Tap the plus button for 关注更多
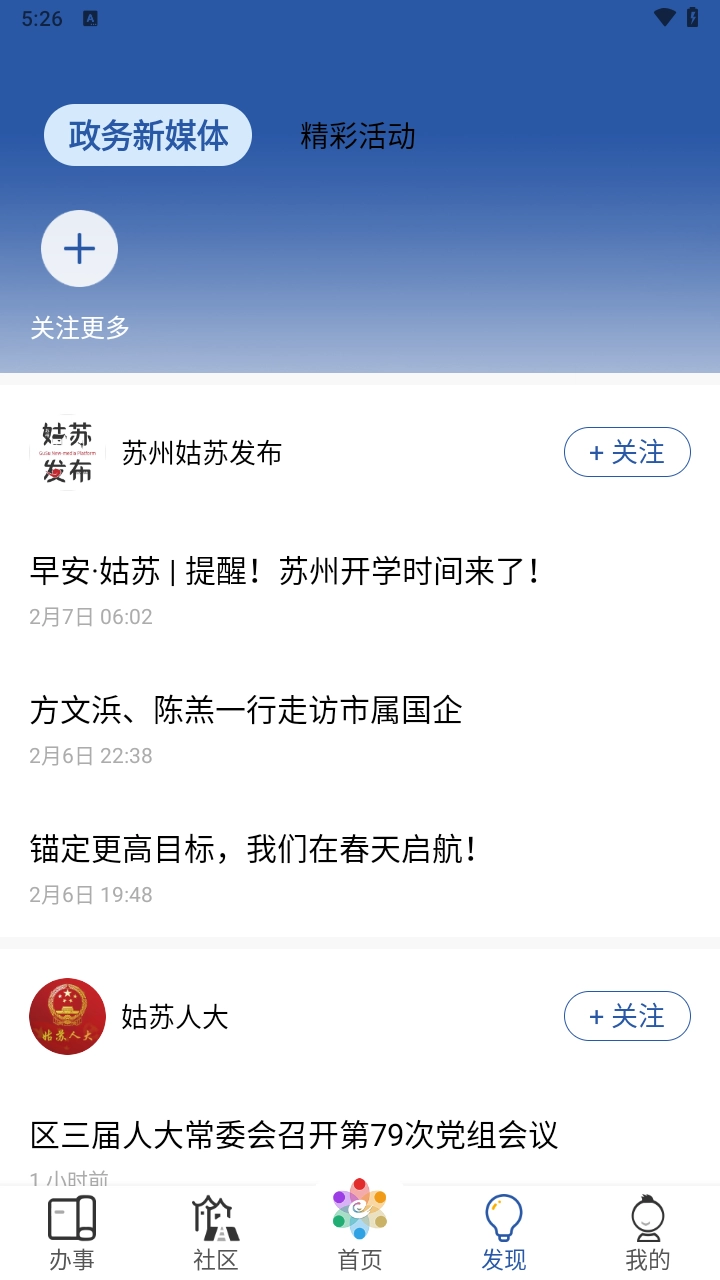720x1280 pixels. (x=79, y=249)
